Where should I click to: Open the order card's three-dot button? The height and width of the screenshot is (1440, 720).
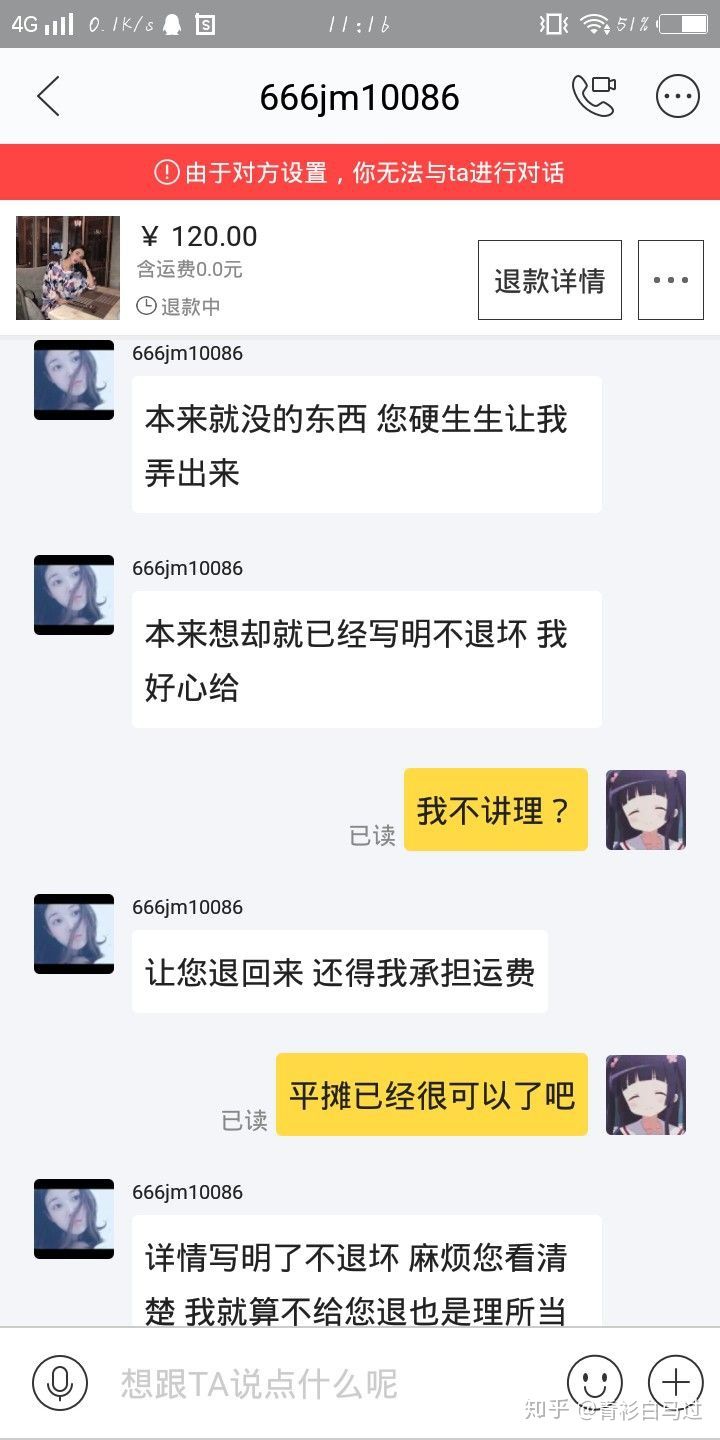pos(670,280)
